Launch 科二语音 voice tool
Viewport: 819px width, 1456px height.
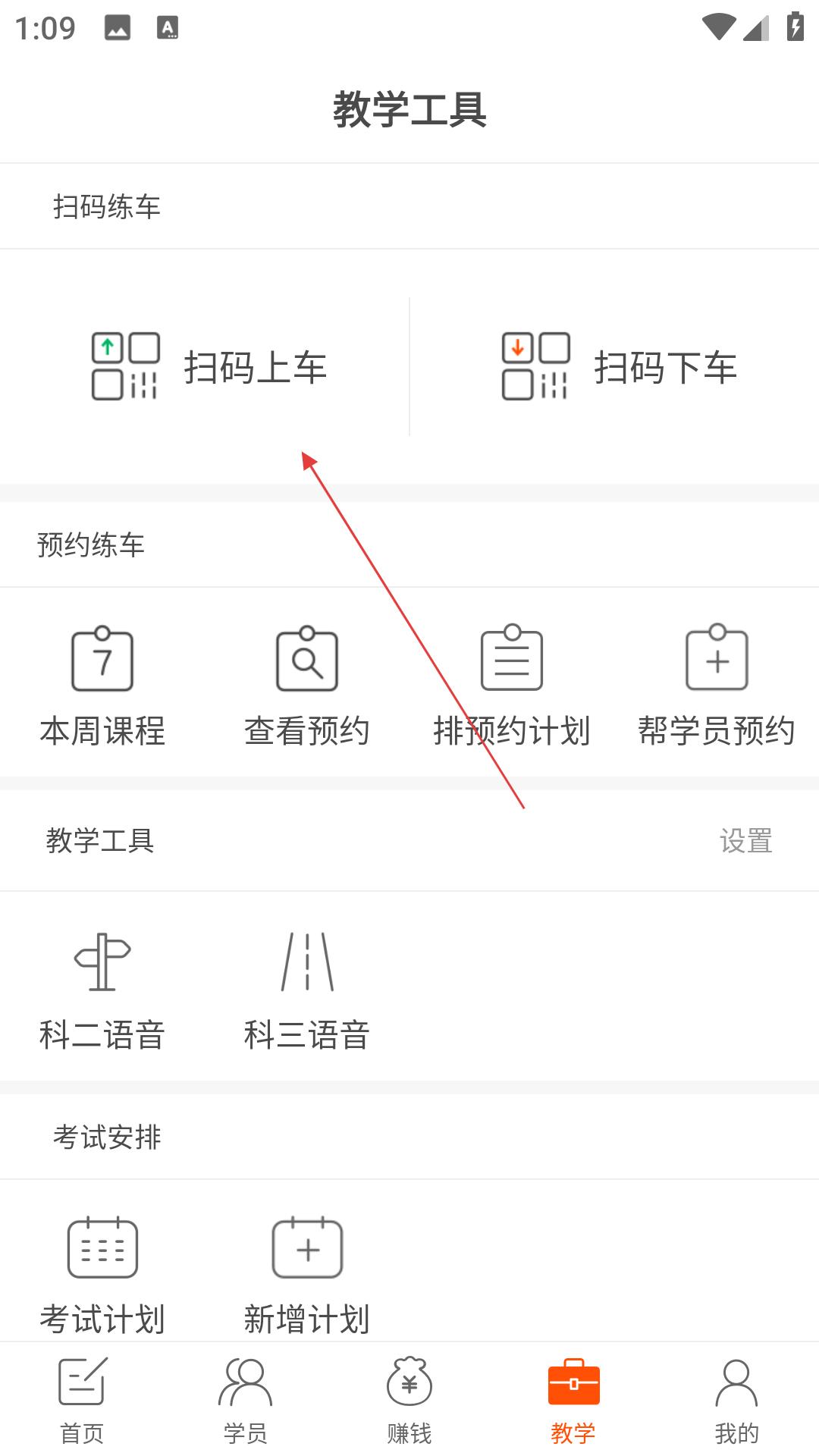[x=102, y=991]
